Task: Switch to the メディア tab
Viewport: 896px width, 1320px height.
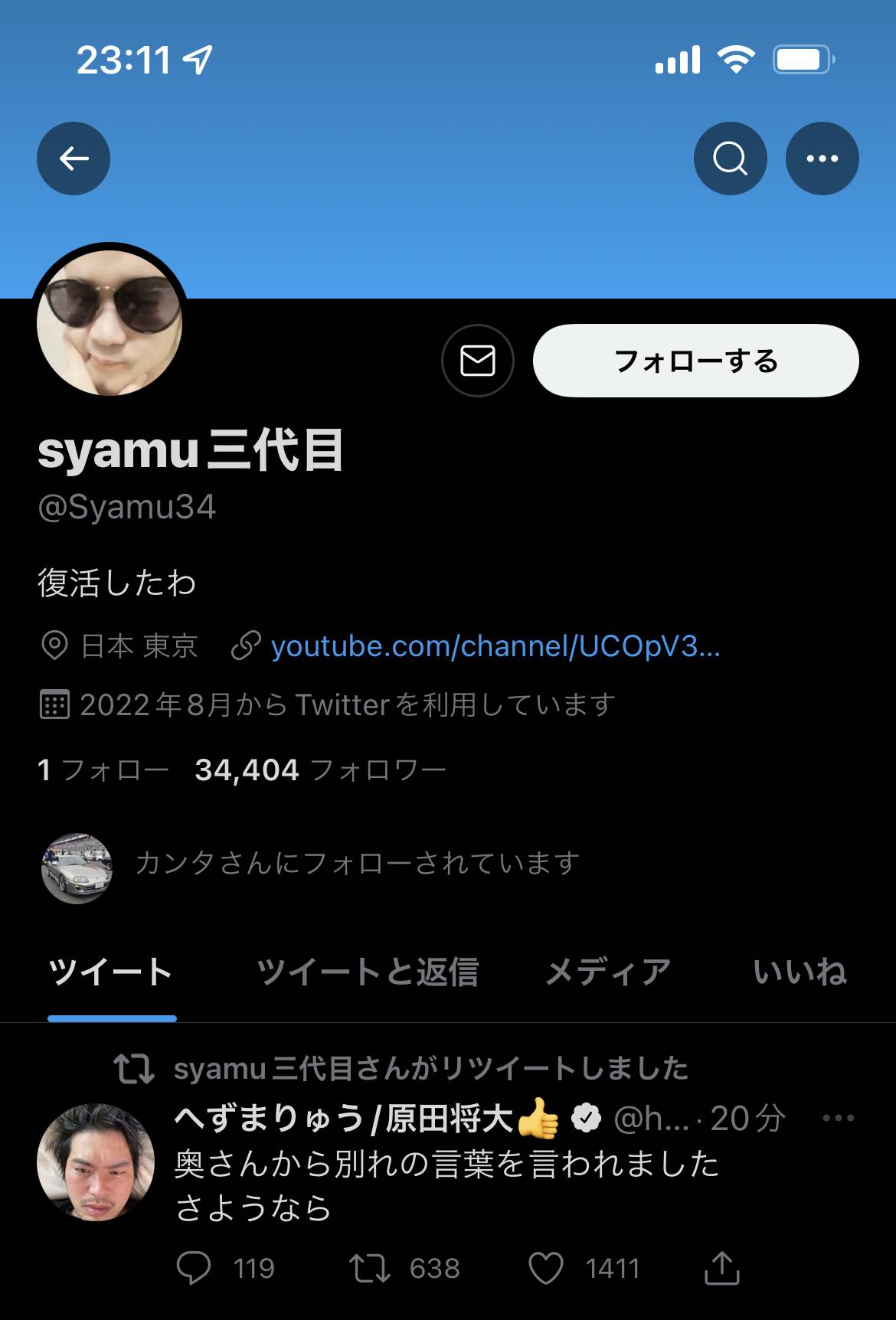Action: pos(607,972)
